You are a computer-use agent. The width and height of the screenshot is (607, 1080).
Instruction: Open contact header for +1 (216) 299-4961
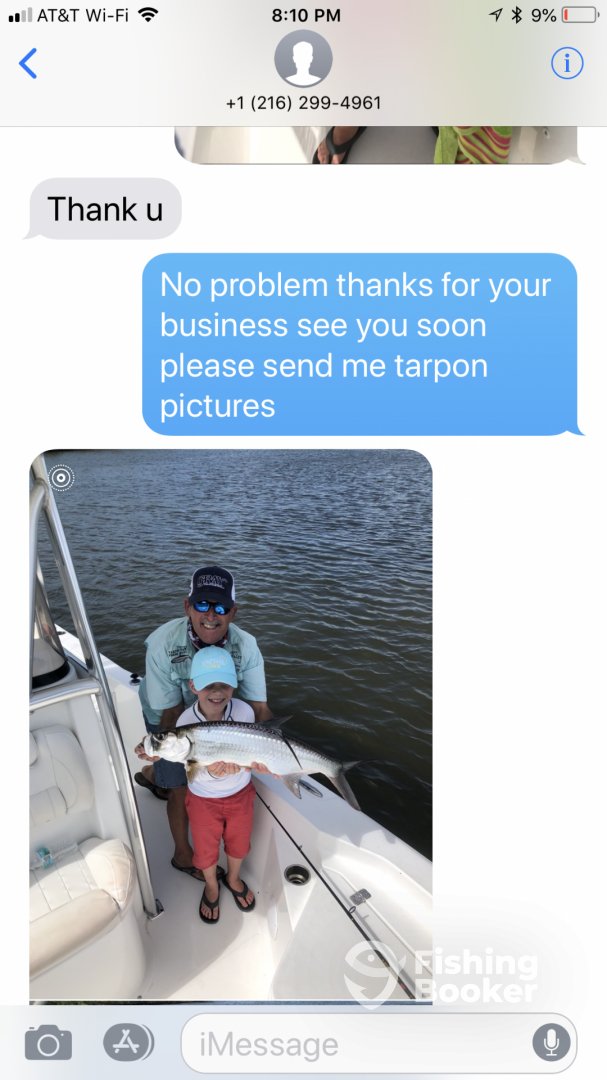coord(303,72)
